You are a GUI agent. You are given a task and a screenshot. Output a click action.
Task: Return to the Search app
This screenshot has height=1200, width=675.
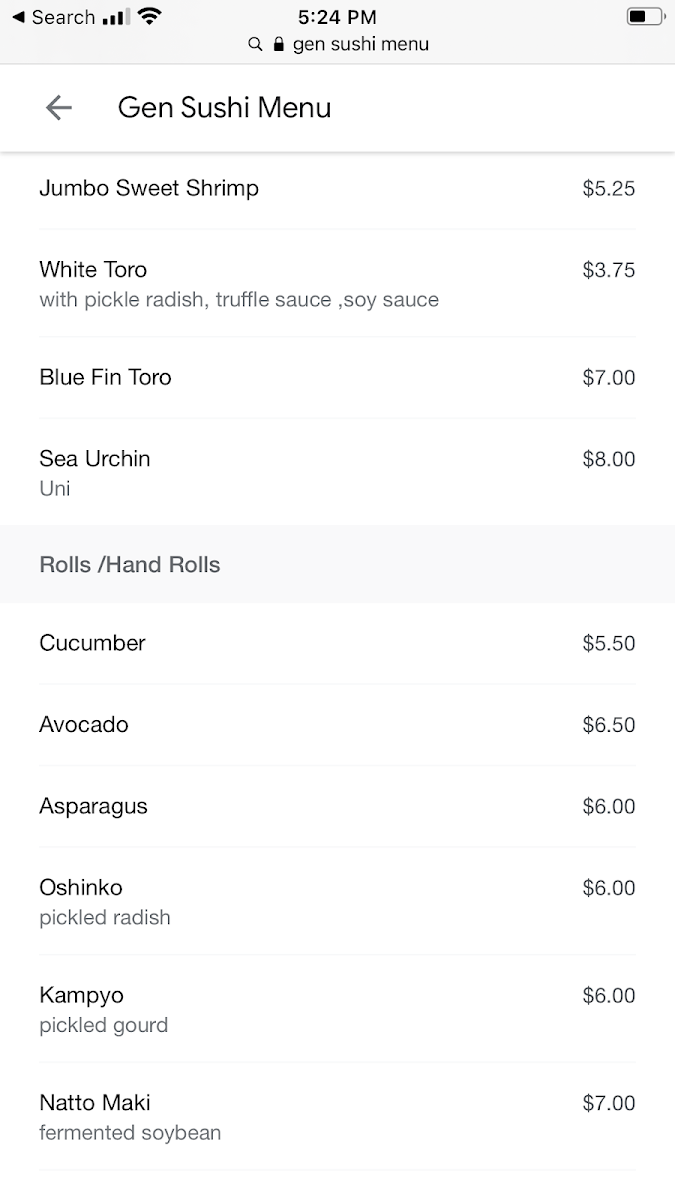(x=53, y=17)
